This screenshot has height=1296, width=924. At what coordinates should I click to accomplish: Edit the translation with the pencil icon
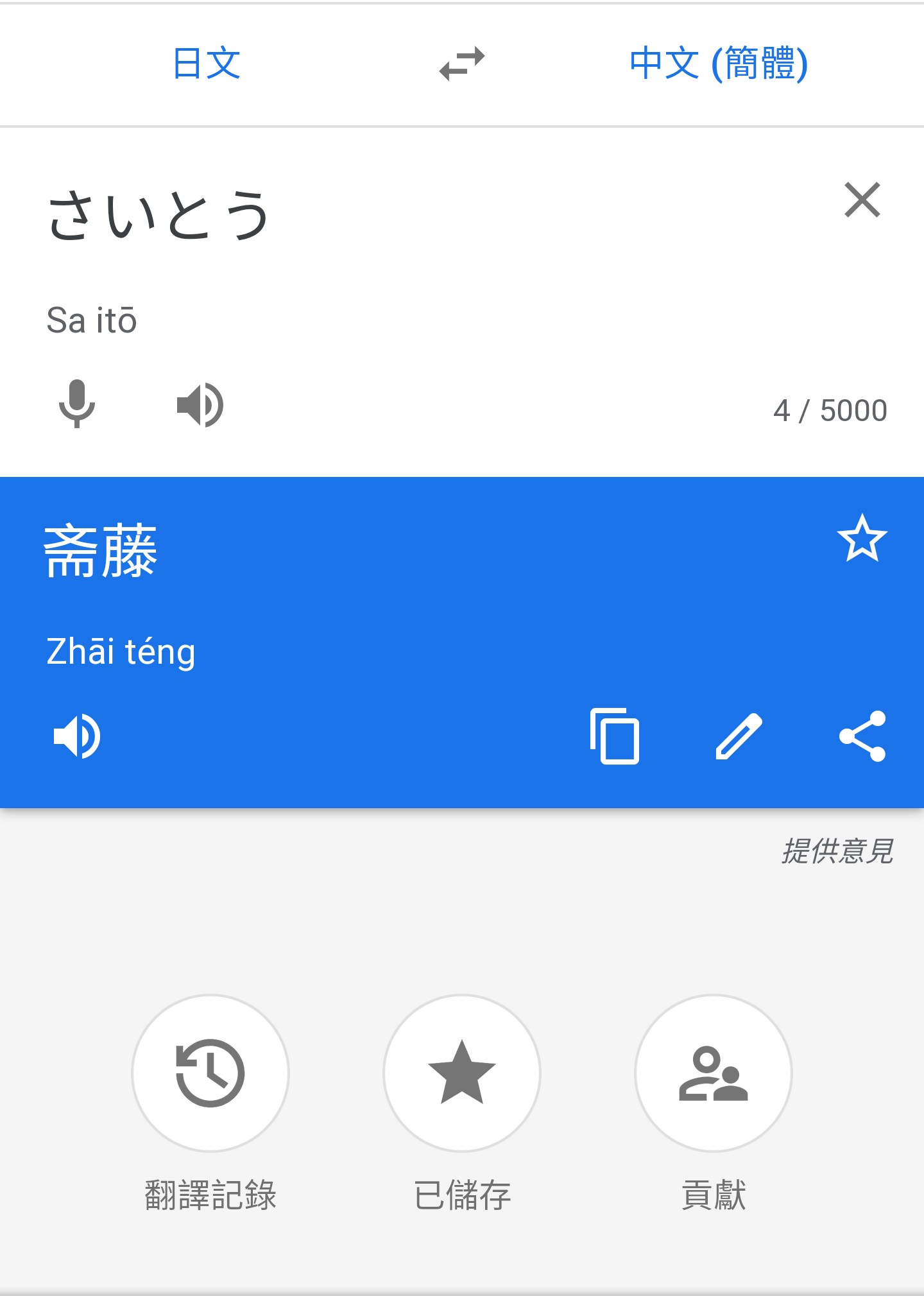(739, 736)
